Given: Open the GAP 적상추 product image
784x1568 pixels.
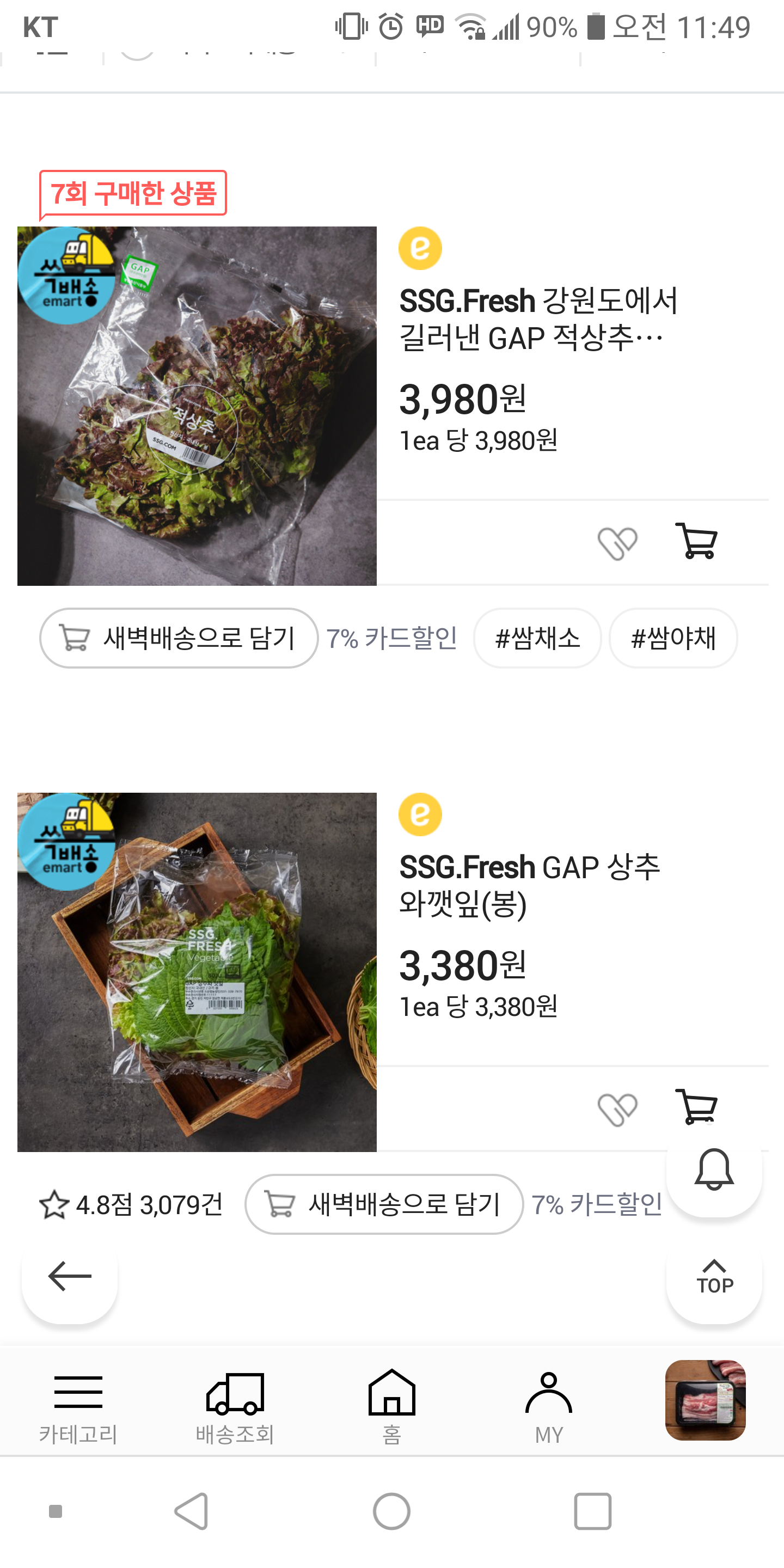Looking at the screenshot, I should [x=197, y=406].
